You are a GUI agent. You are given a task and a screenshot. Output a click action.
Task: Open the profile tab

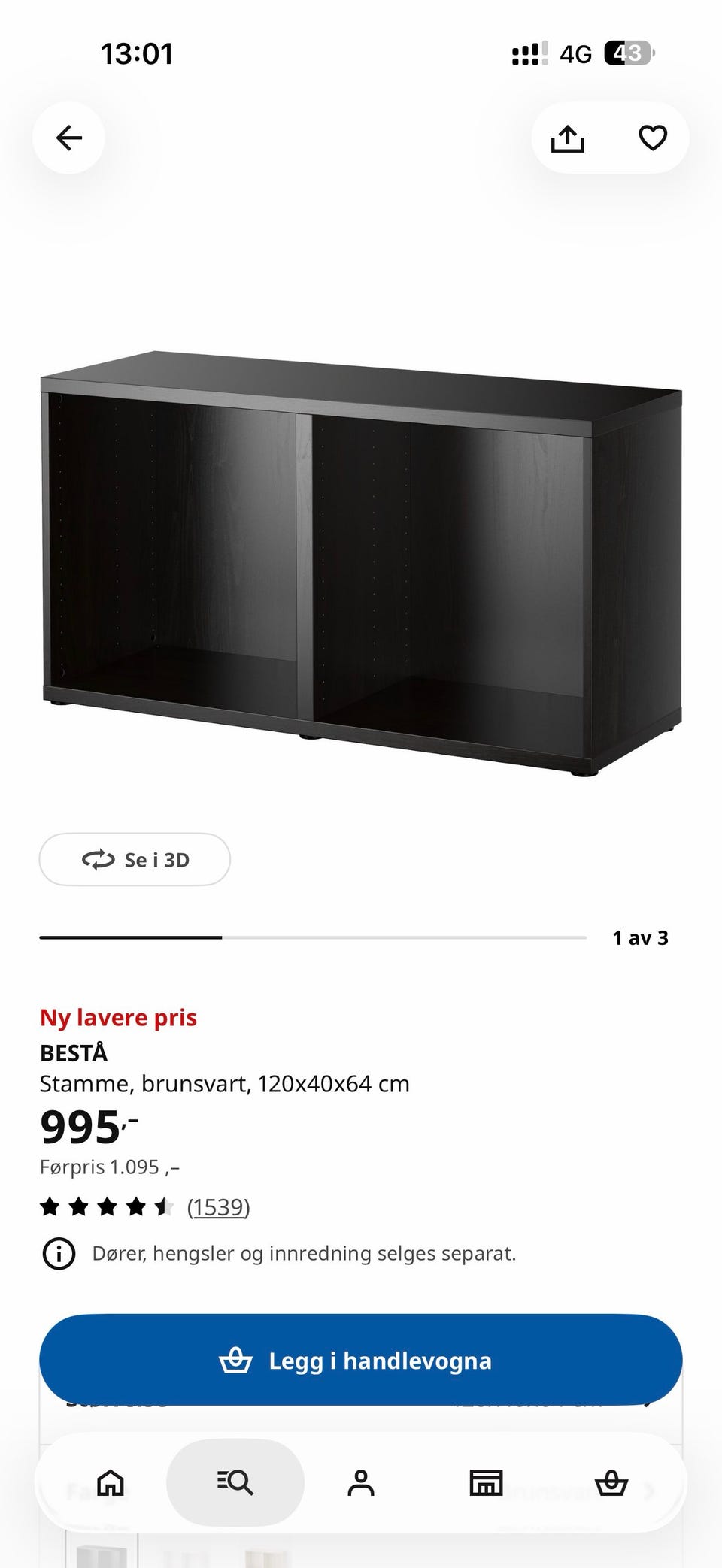pos(361,1482)
